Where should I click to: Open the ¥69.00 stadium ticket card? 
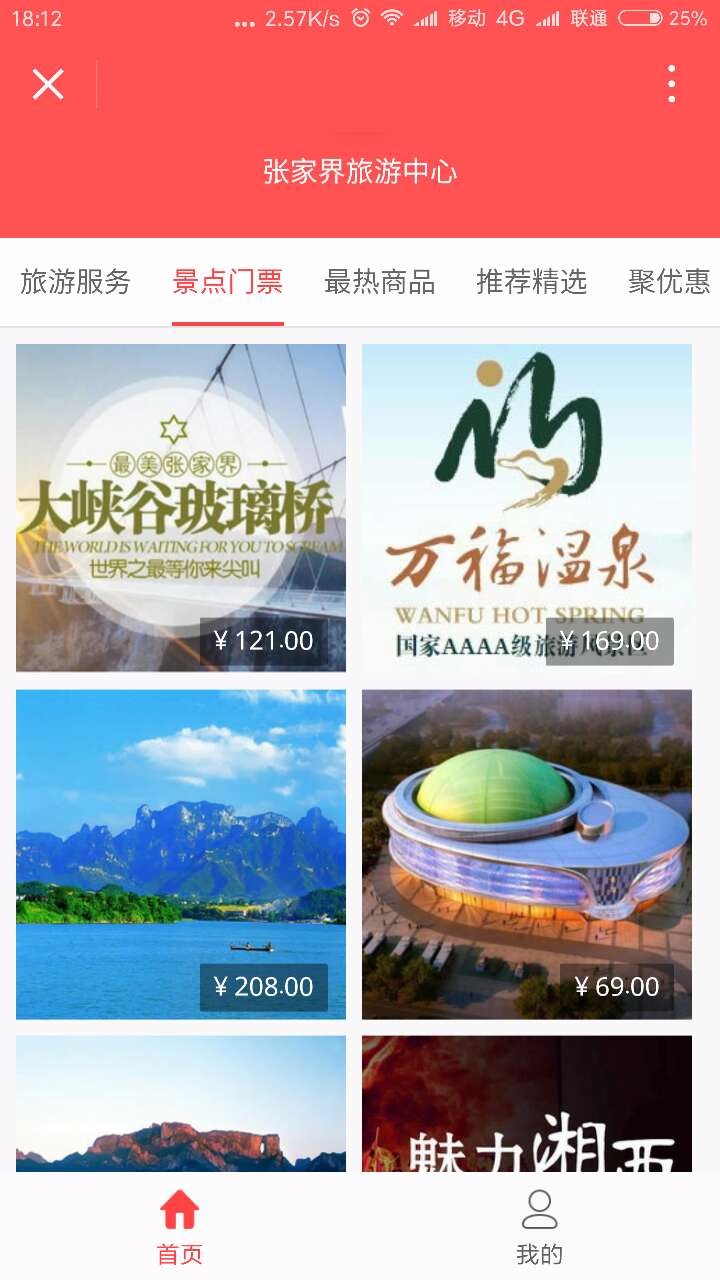click(x=527, y=854)
